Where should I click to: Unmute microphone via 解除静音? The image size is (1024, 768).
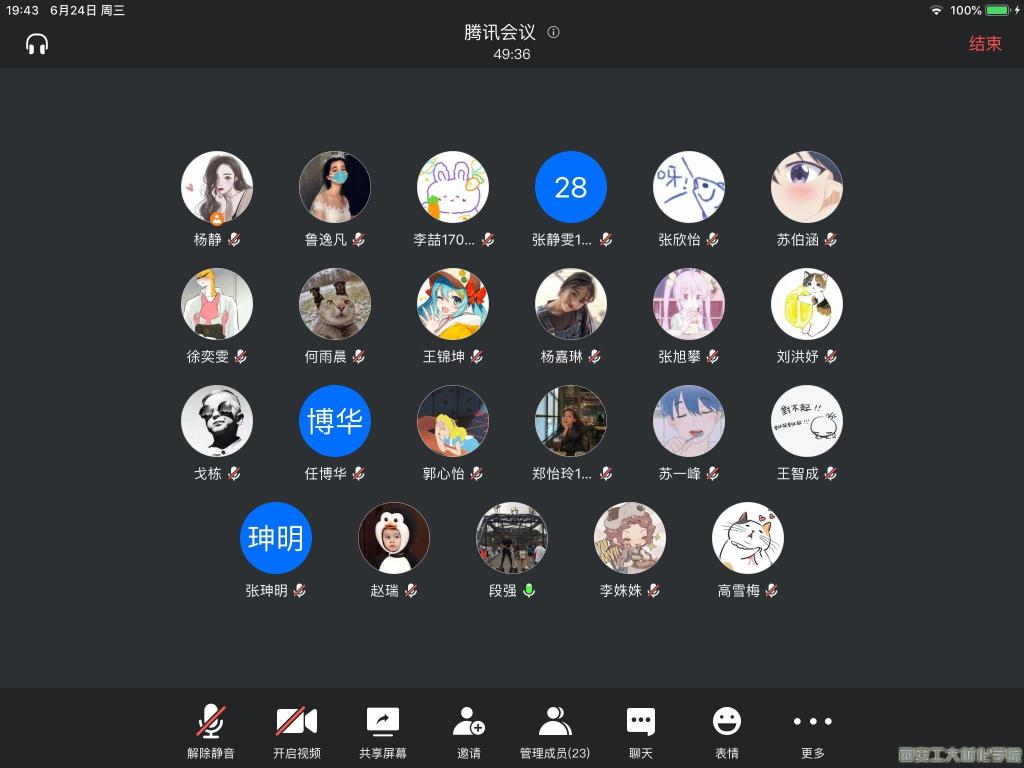211,730
